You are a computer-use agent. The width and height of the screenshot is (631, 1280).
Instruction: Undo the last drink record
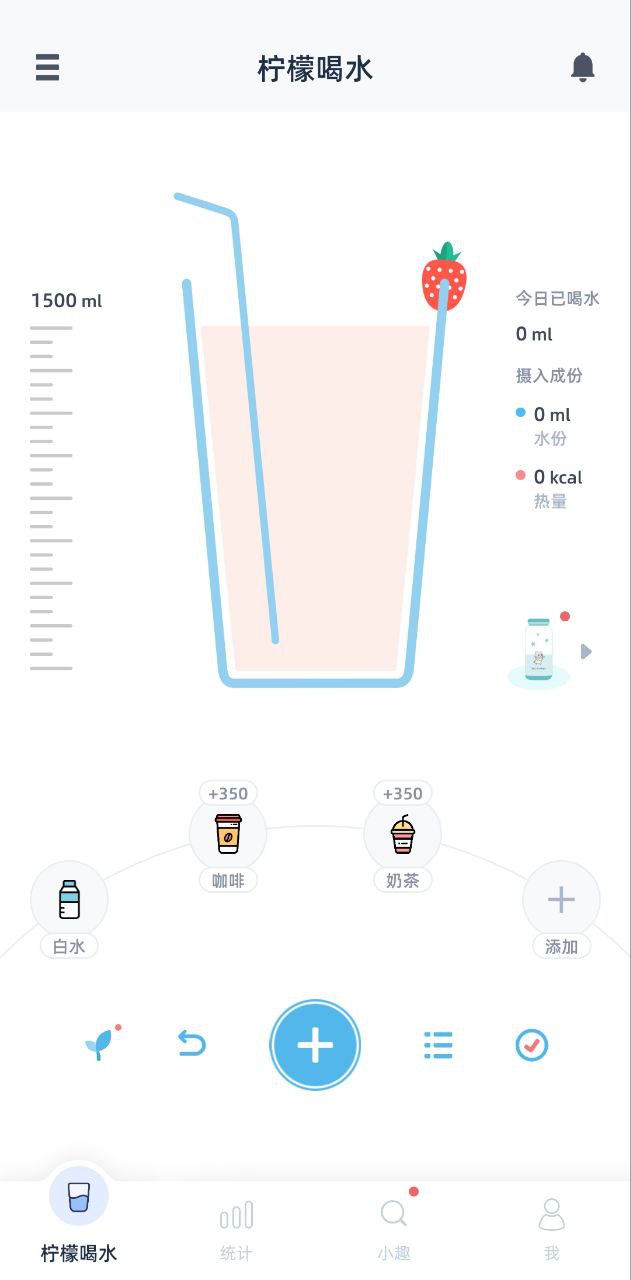pos(191,1045)
